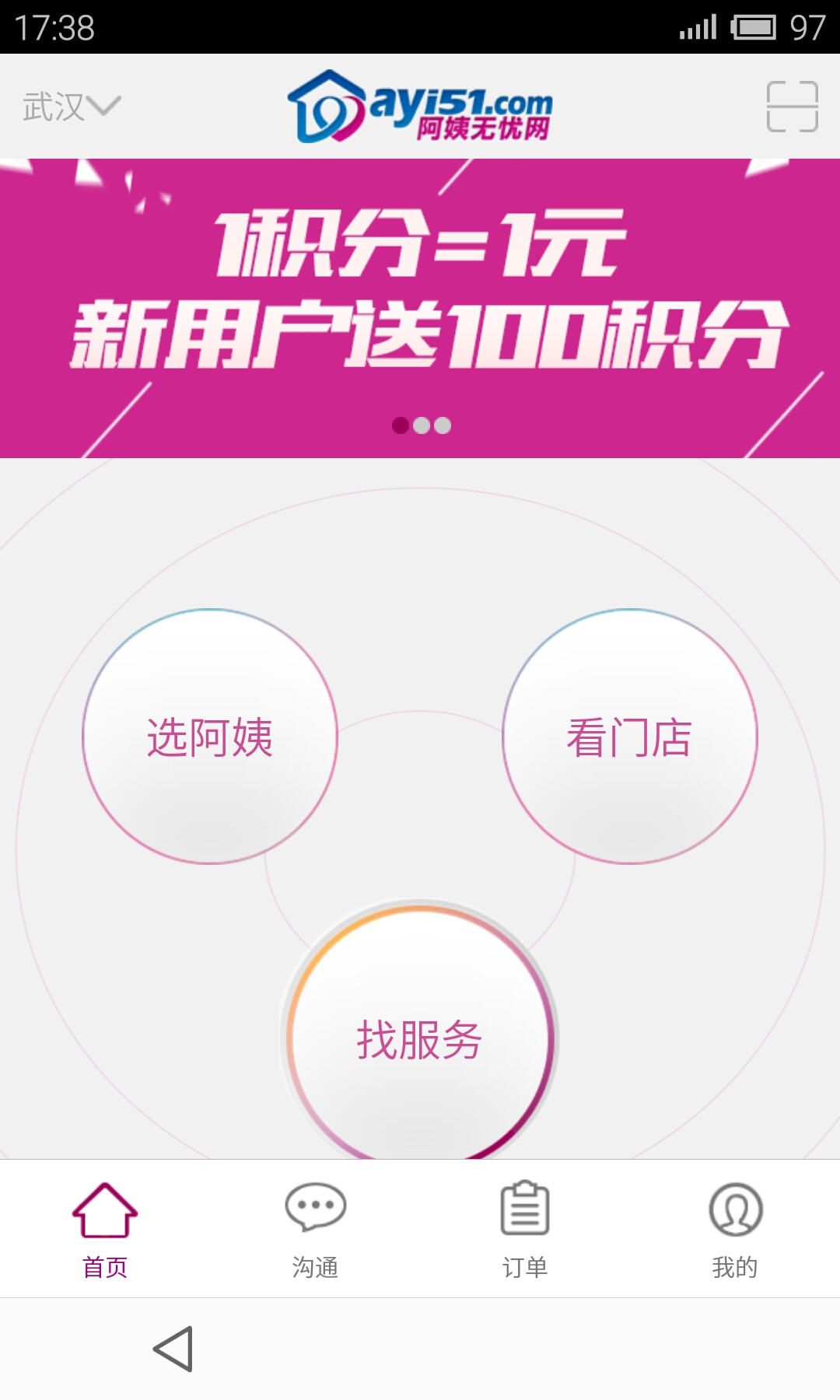Switch to the 订单 tab
The width and height of the screenshot is (840, 1400).
[525, 1229]
